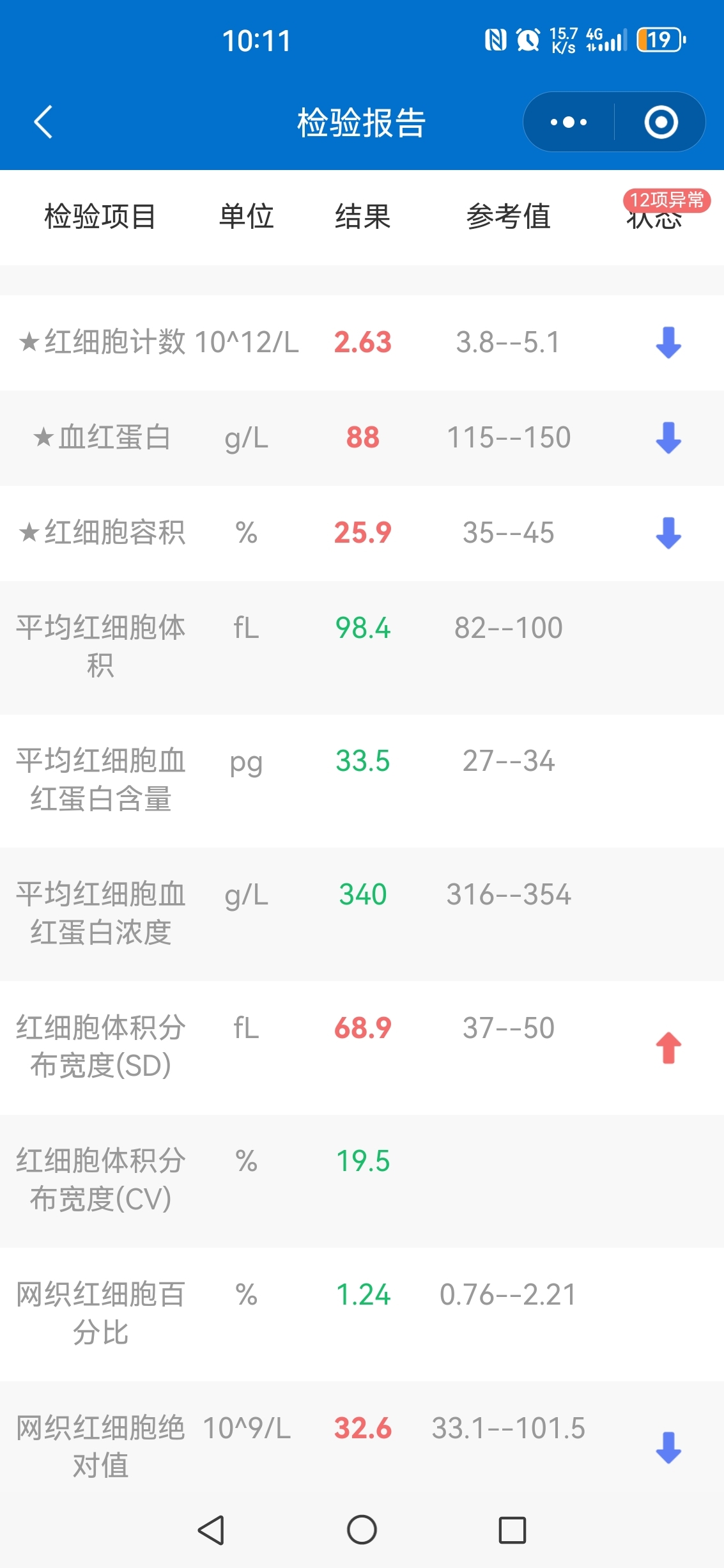The height and width of the screenshot is (1568, 724).
Task: Open the mini program three-dot menu
Action: [569, 122]
